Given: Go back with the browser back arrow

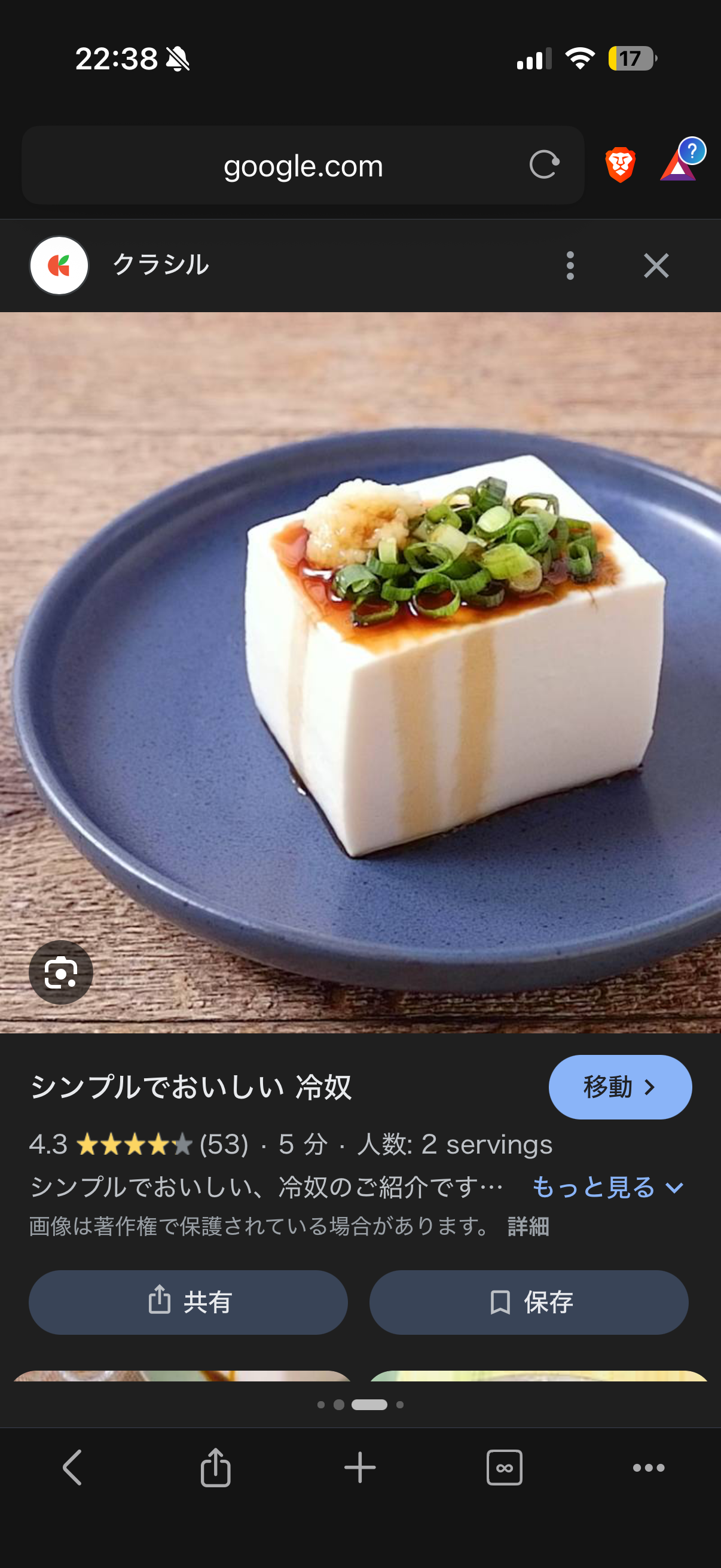Looking at the screenshot, I should [72, 1467].
